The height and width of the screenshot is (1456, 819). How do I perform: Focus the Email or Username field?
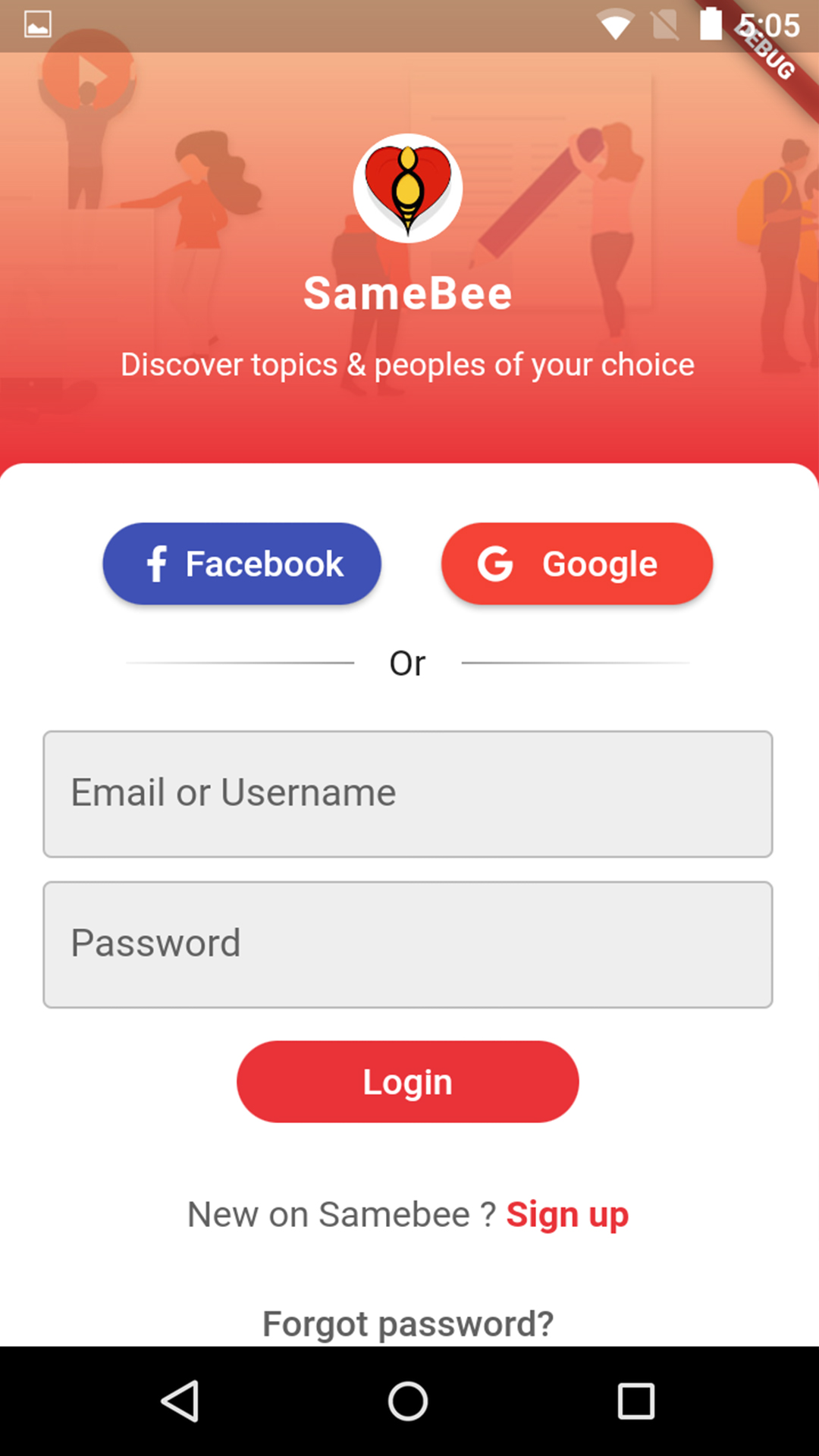tap(408, 794)
